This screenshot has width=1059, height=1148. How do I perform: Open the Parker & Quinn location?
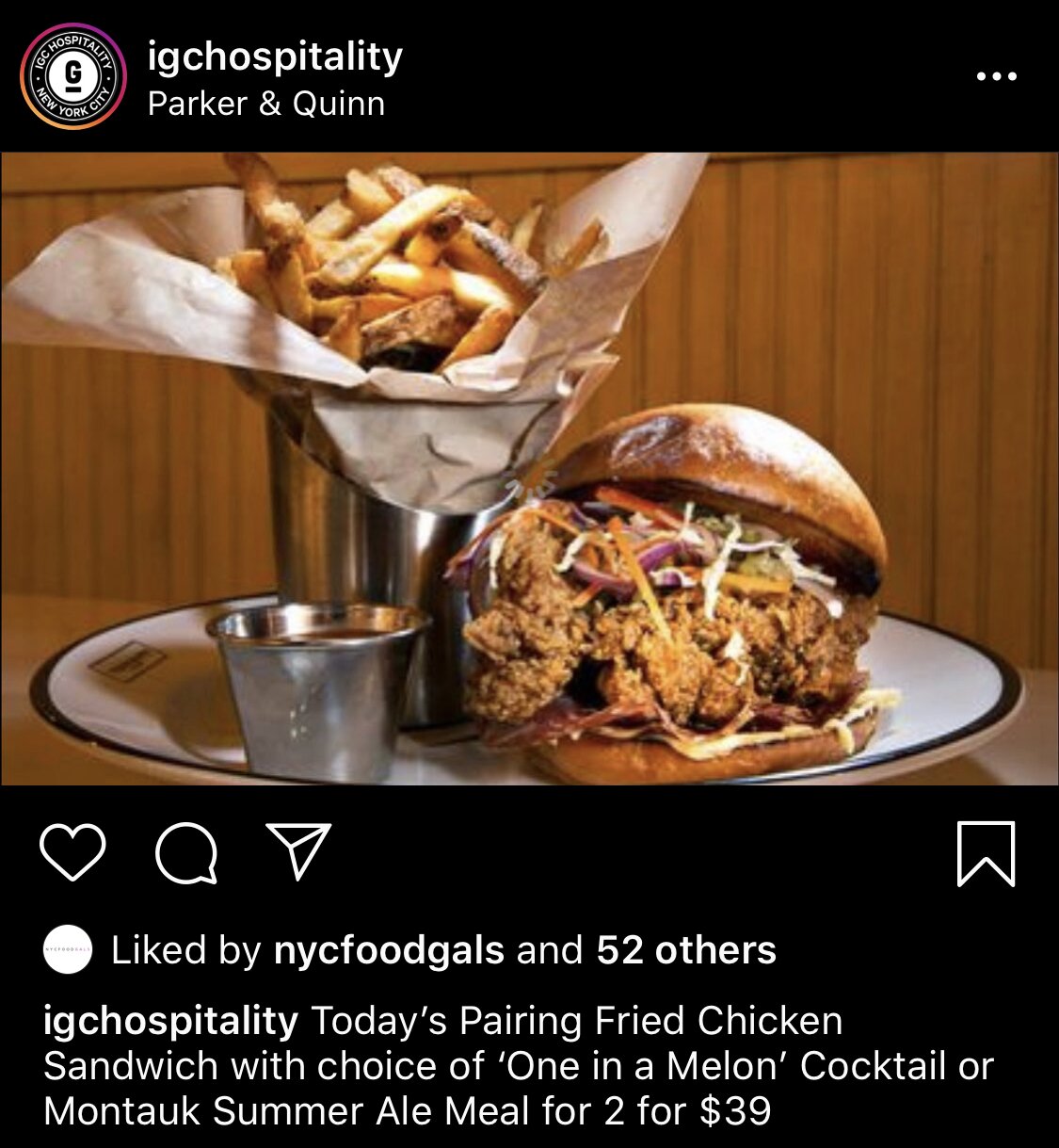(x=266, y=104)
